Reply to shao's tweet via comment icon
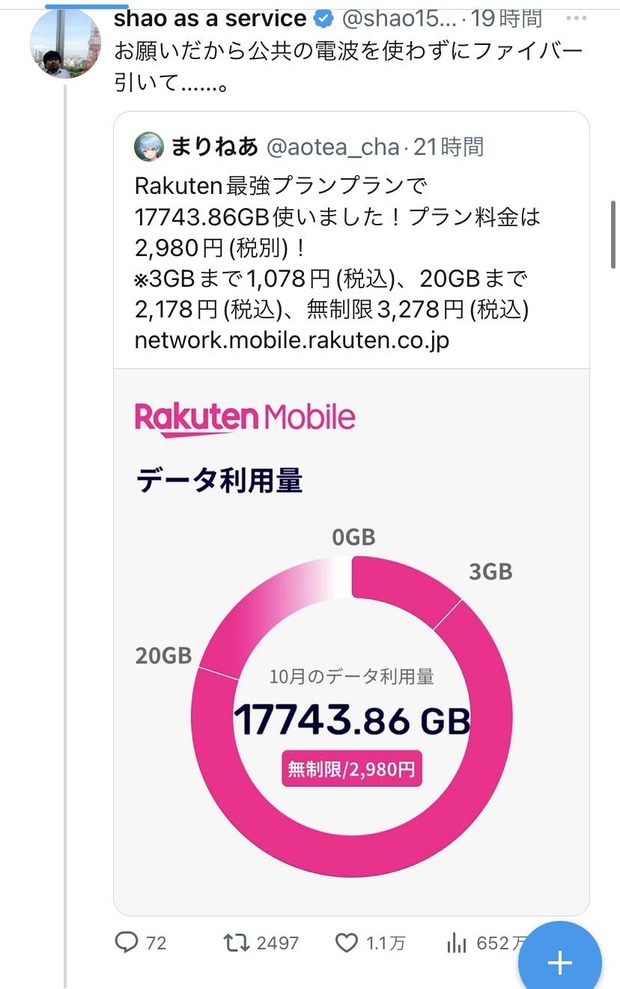Image resolution: width=620 pixels, height=989 pixels. click(127, 942)
